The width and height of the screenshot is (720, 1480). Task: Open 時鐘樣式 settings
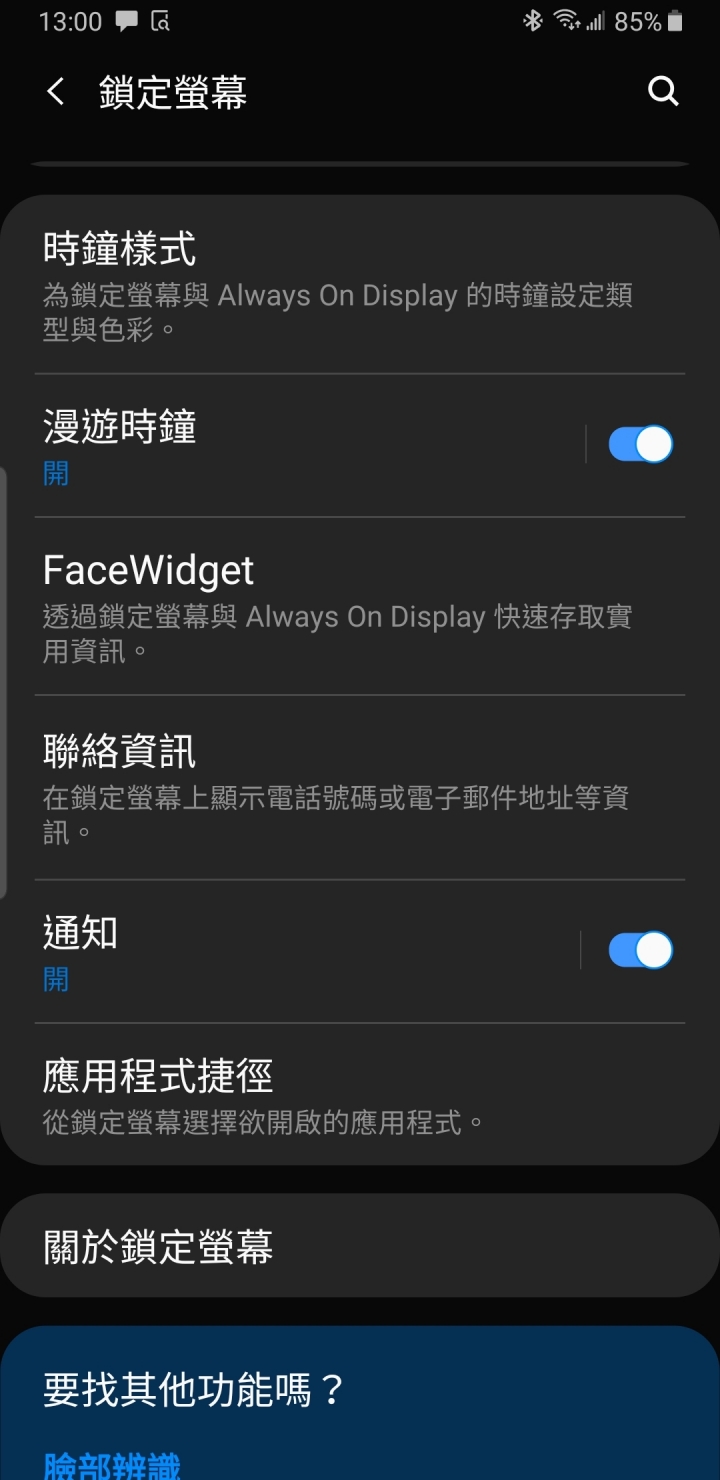tap(360, 285)
